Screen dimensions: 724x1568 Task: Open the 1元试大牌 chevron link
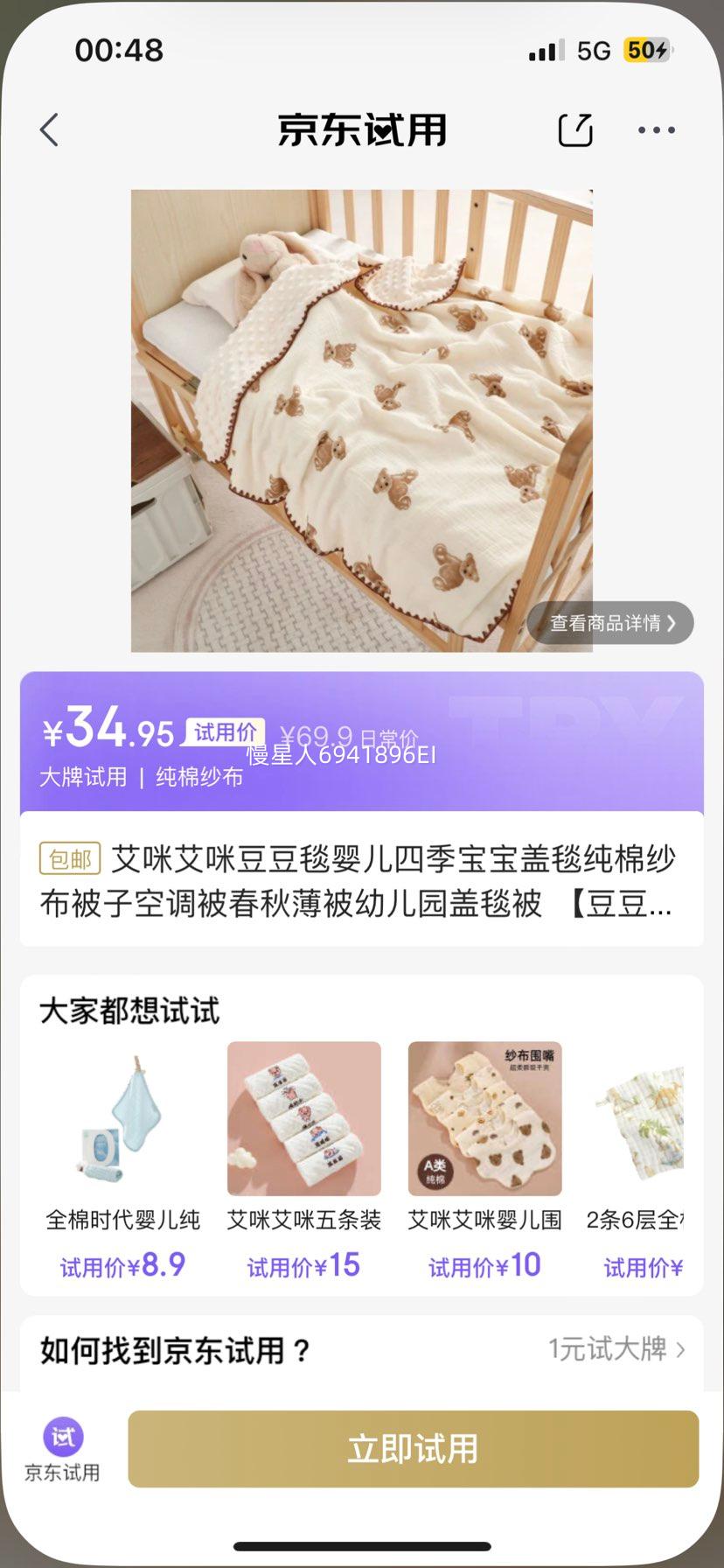(x=615, y=1350)
